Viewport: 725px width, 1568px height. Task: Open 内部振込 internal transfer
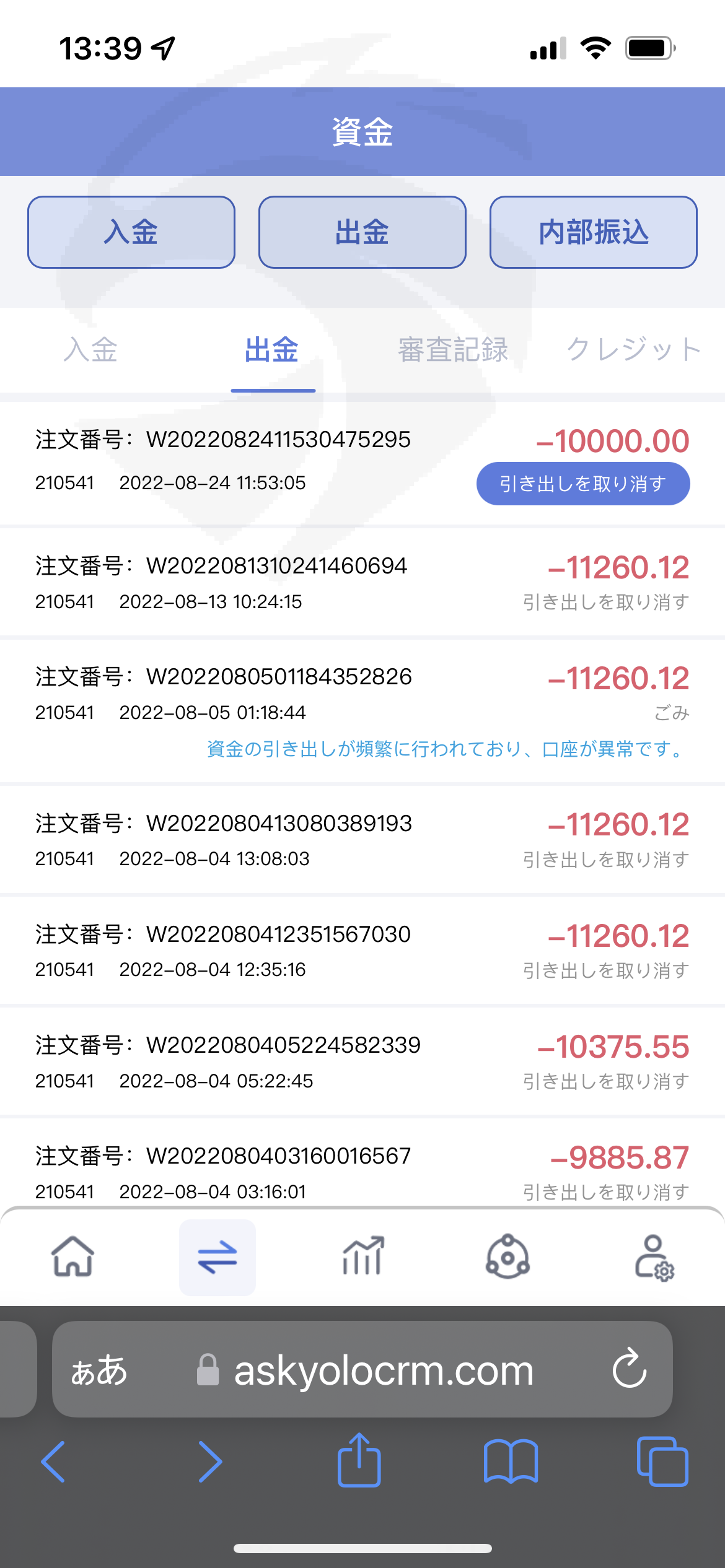[x=594, y=232]
